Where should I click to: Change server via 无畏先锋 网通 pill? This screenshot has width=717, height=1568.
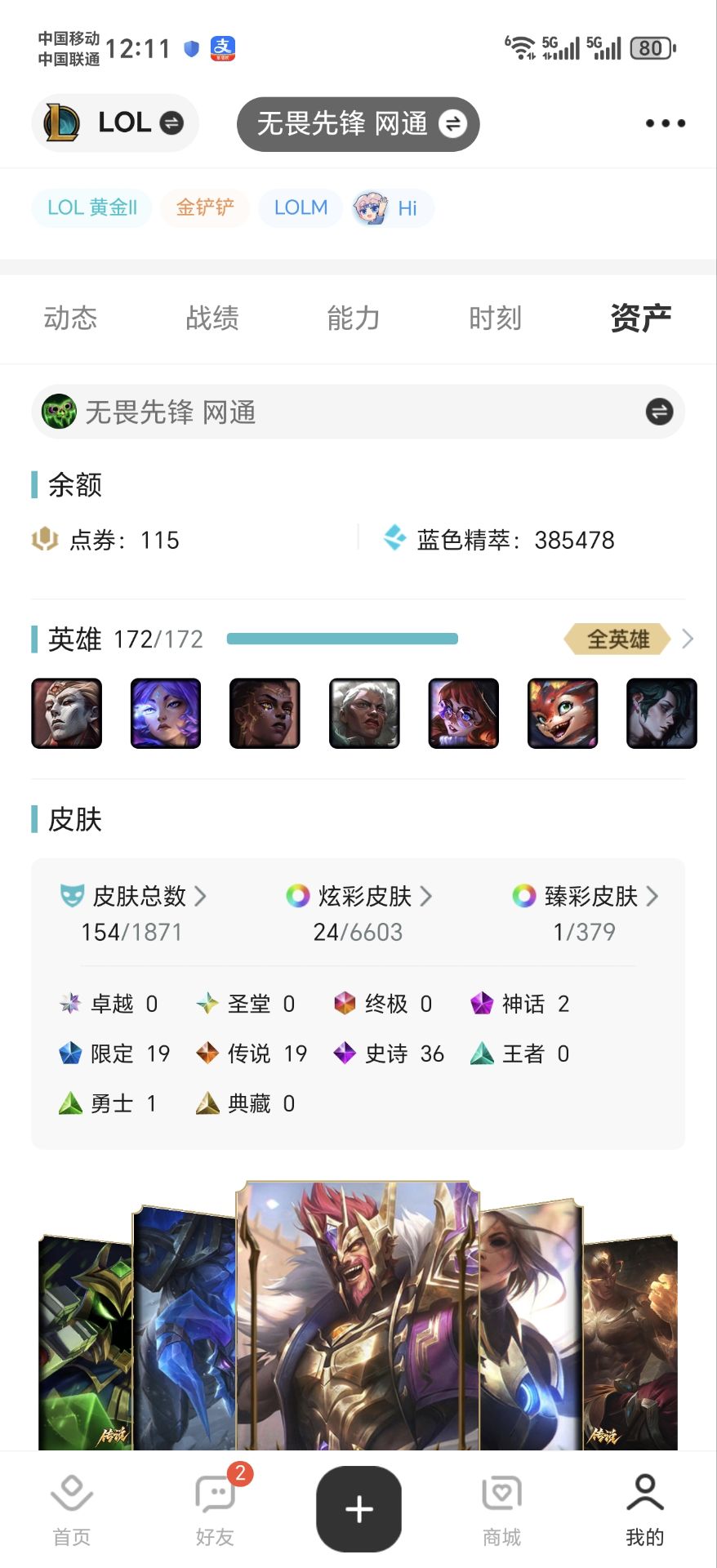click(x=358, y=124)
